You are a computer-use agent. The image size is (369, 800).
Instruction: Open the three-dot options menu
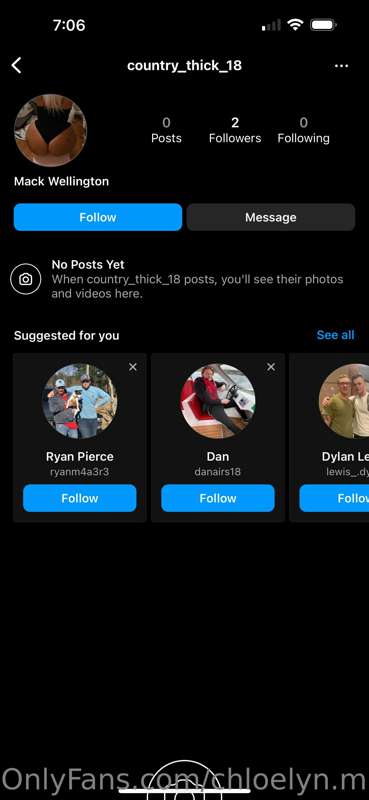[x=341, y=66]
